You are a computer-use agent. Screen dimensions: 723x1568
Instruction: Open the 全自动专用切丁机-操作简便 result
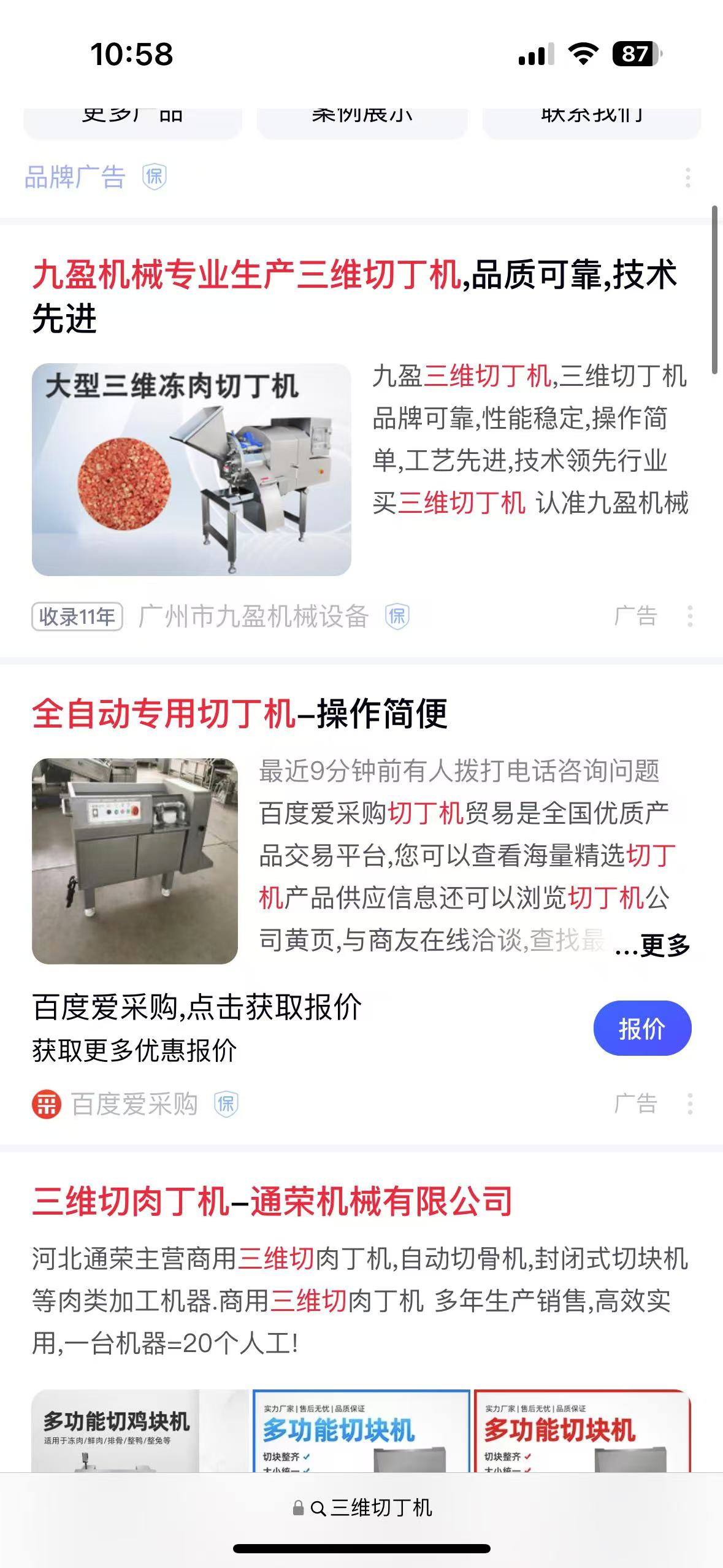coord(240,713)
